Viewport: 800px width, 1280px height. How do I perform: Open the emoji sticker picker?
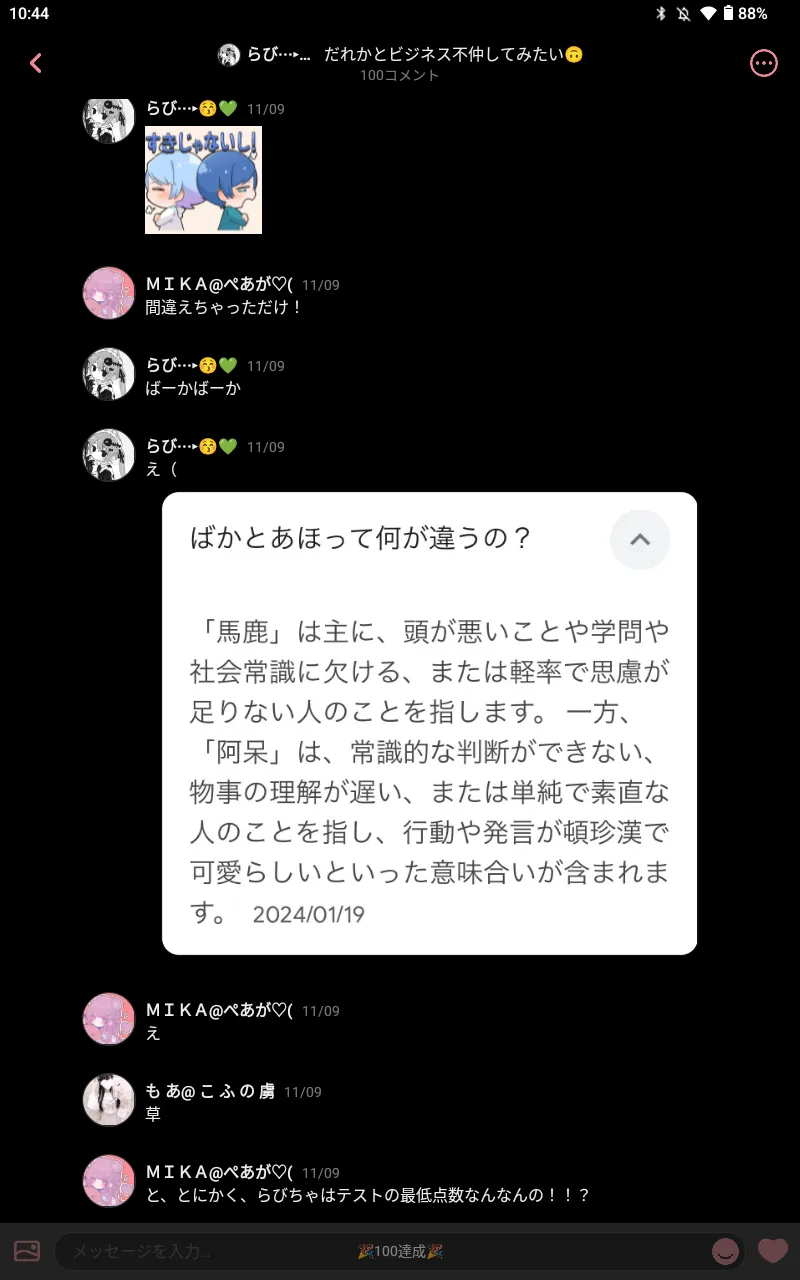tap(726, 1251)
